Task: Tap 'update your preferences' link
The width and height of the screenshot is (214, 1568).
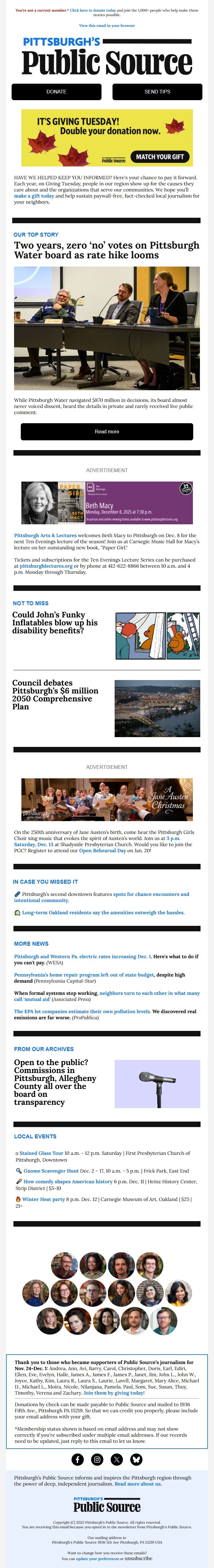Action: pos(98,1558)
